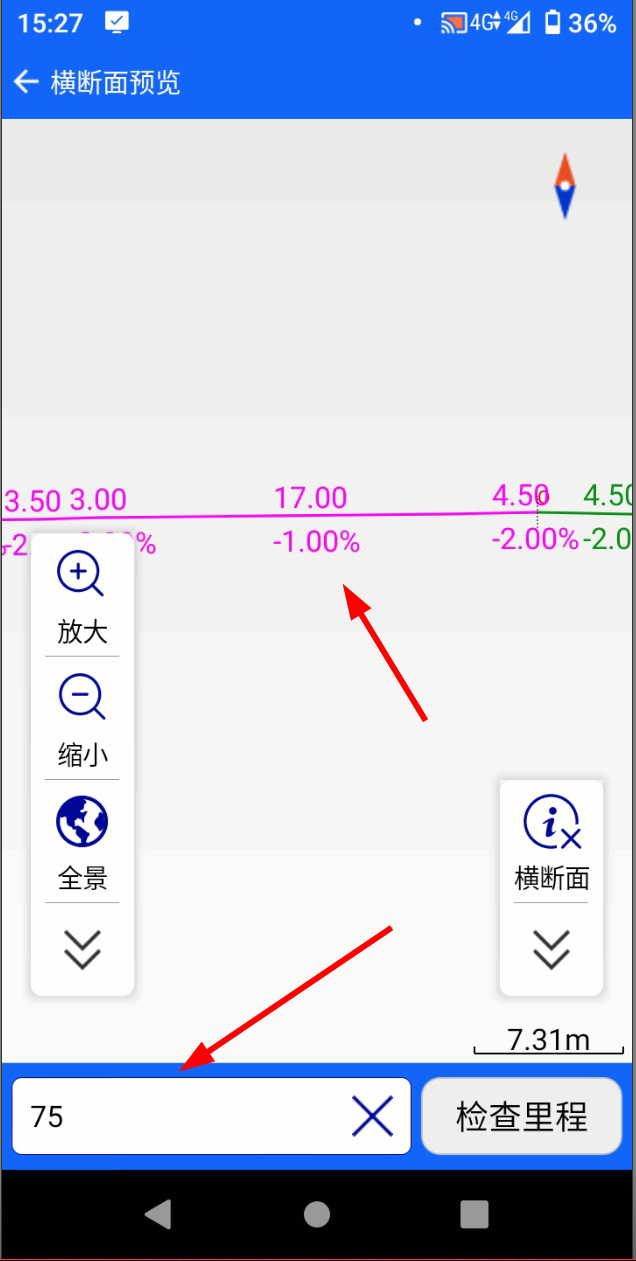Tap 放大 to zoom in
The image size is (636, 1261).
[82, 597]
